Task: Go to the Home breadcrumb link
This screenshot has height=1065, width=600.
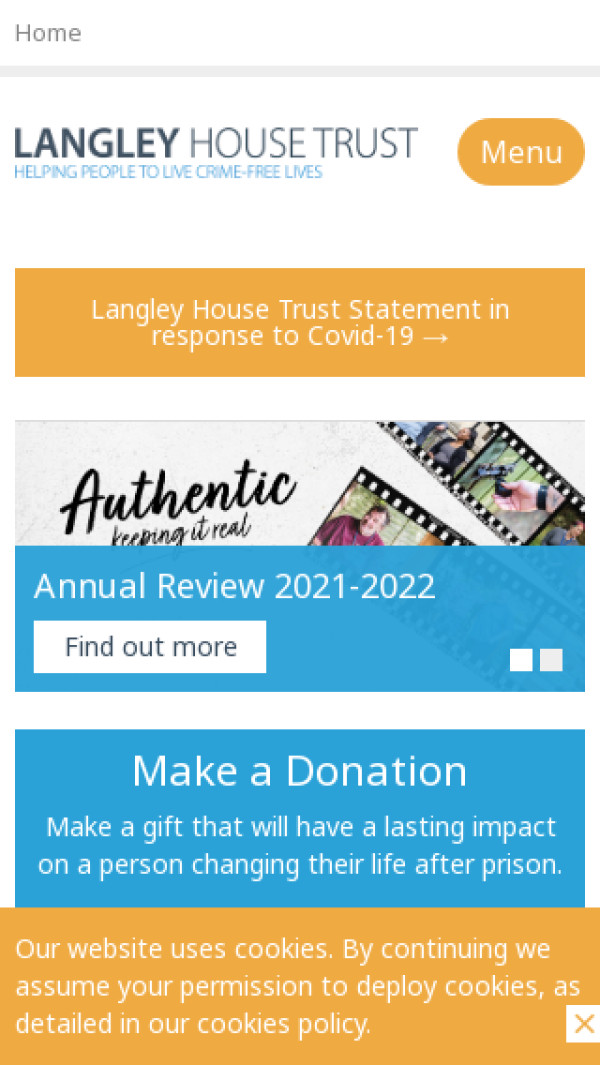Action: [x=47, y=33]
